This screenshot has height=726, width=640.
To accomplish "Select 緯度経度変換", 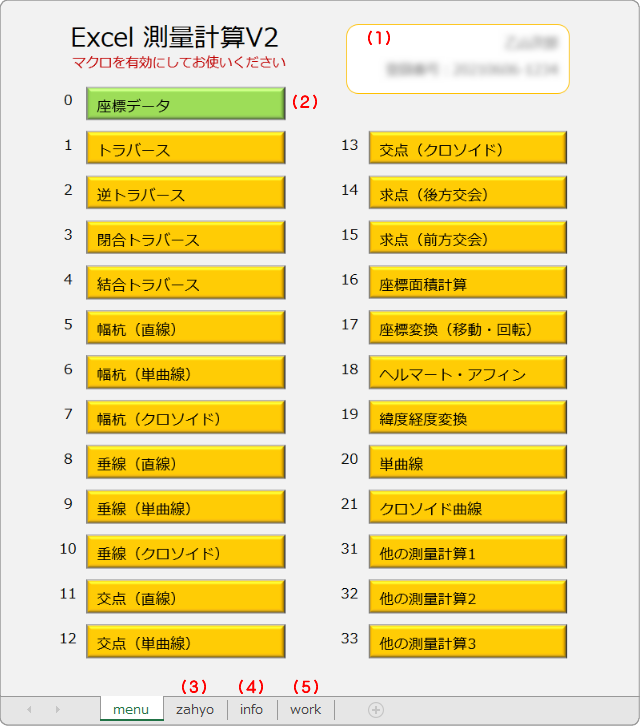I will [x=467, y=419].
